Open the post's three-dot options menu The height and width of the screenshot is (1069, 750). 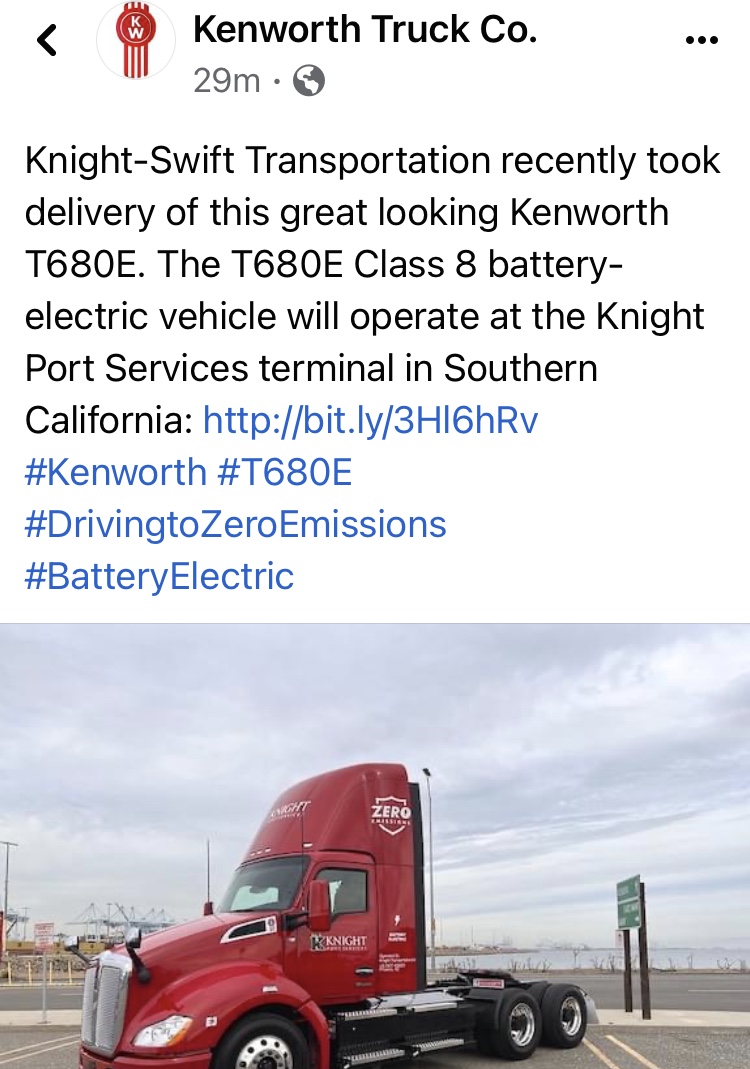701,41
